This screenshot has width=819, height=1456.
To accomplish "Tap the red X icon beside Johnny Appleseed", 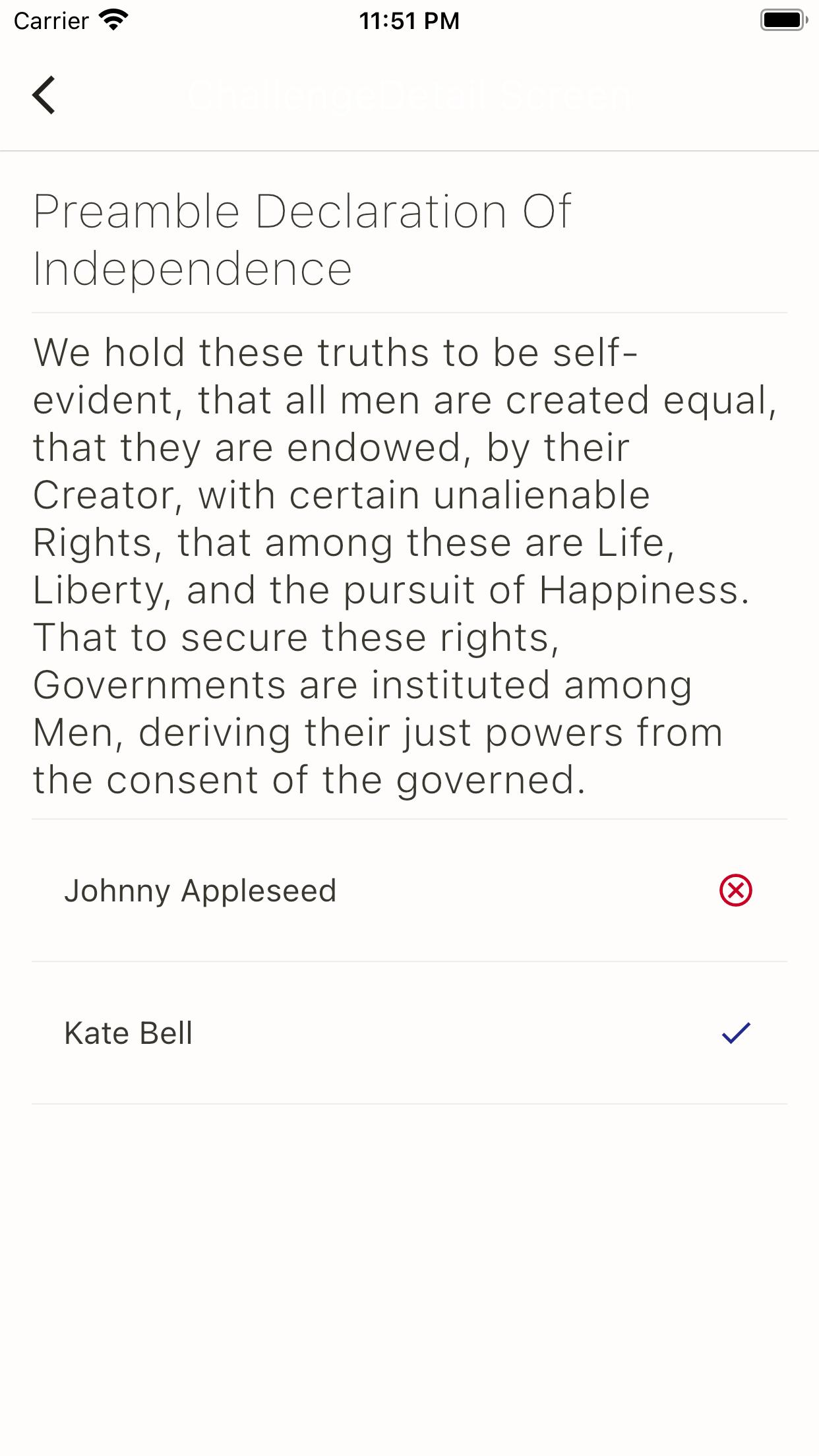I will pos(735,890).
